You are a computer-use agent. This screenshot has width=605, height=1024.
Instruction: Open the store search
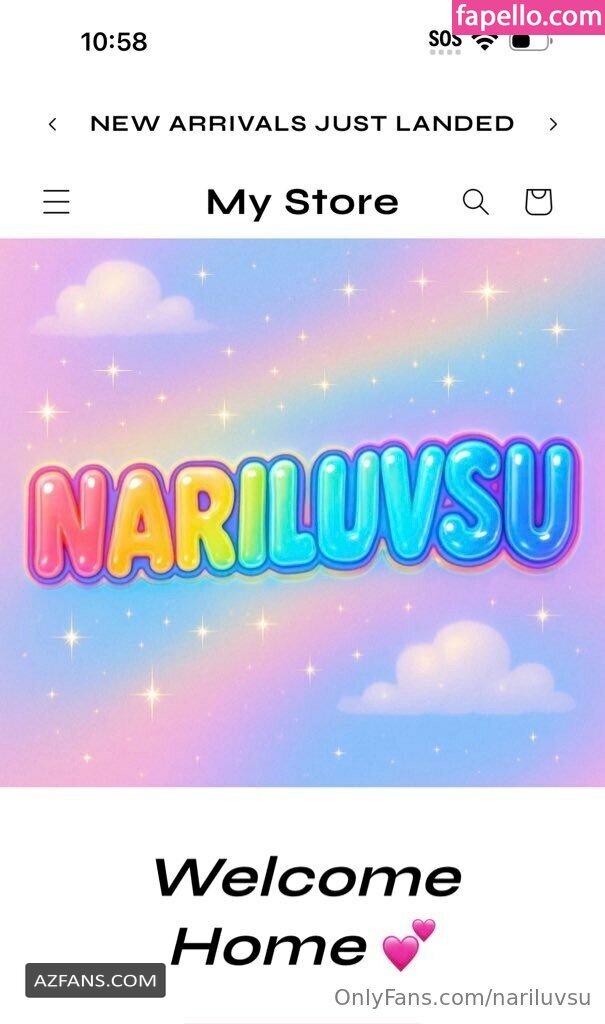pyautogui.click(x=476, y=202)
